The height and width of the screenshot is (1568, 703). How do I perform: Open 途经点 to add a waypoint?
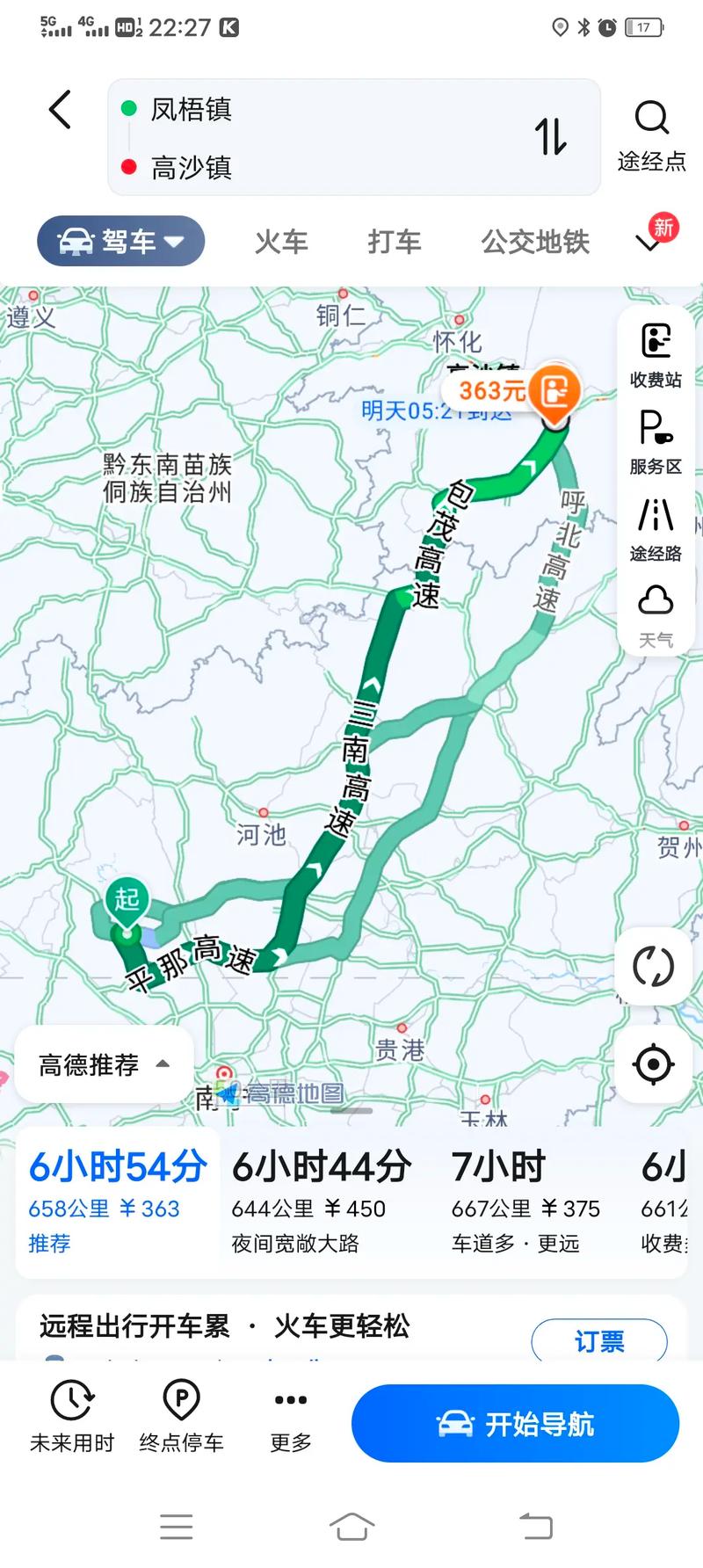point(651,136)
